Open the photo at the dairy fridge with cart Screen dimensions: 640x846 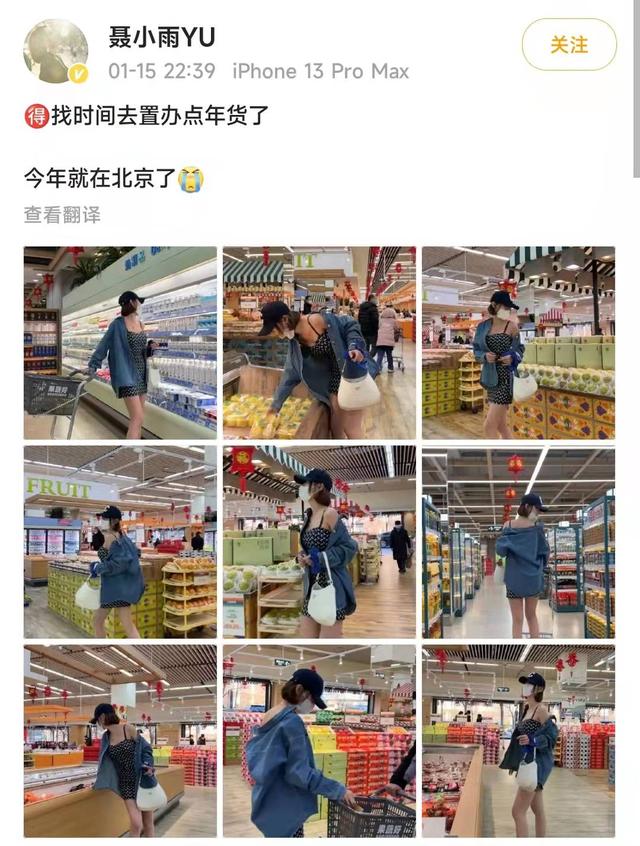pyautogui.click(x=120, y=342)
